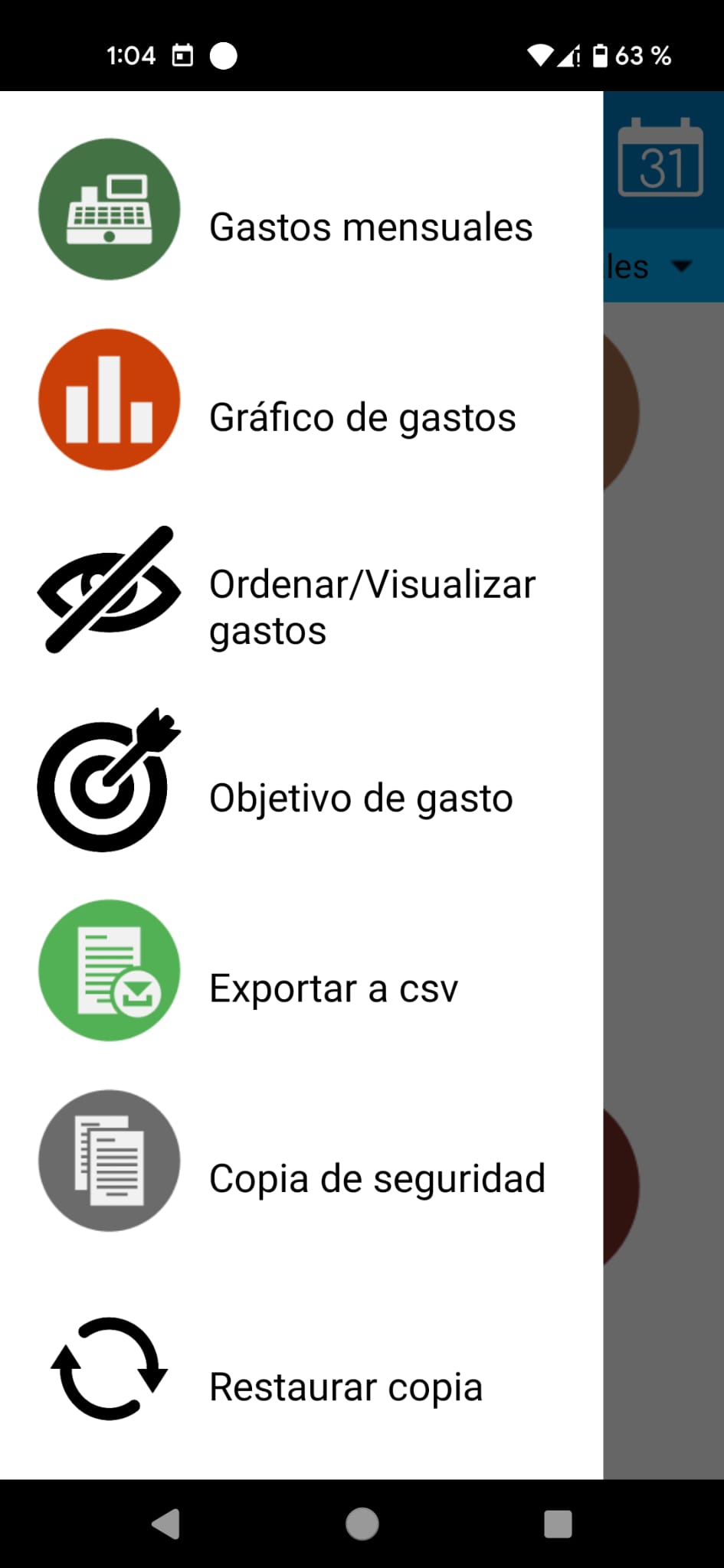Select Restaurar copia

[301, 1369]
